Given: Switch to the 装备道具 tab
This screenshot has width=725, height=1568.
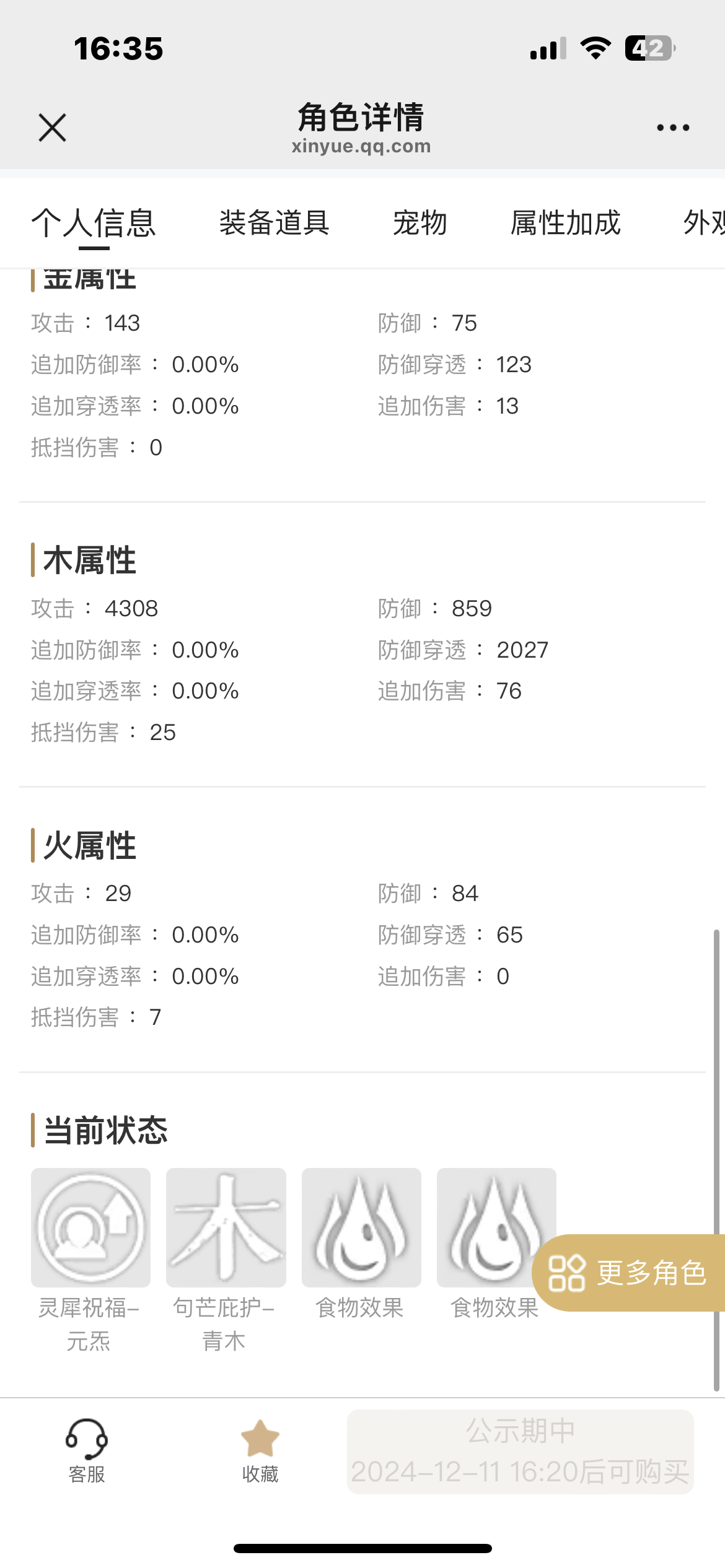Looking at the screenshot, I should [275, 223].
